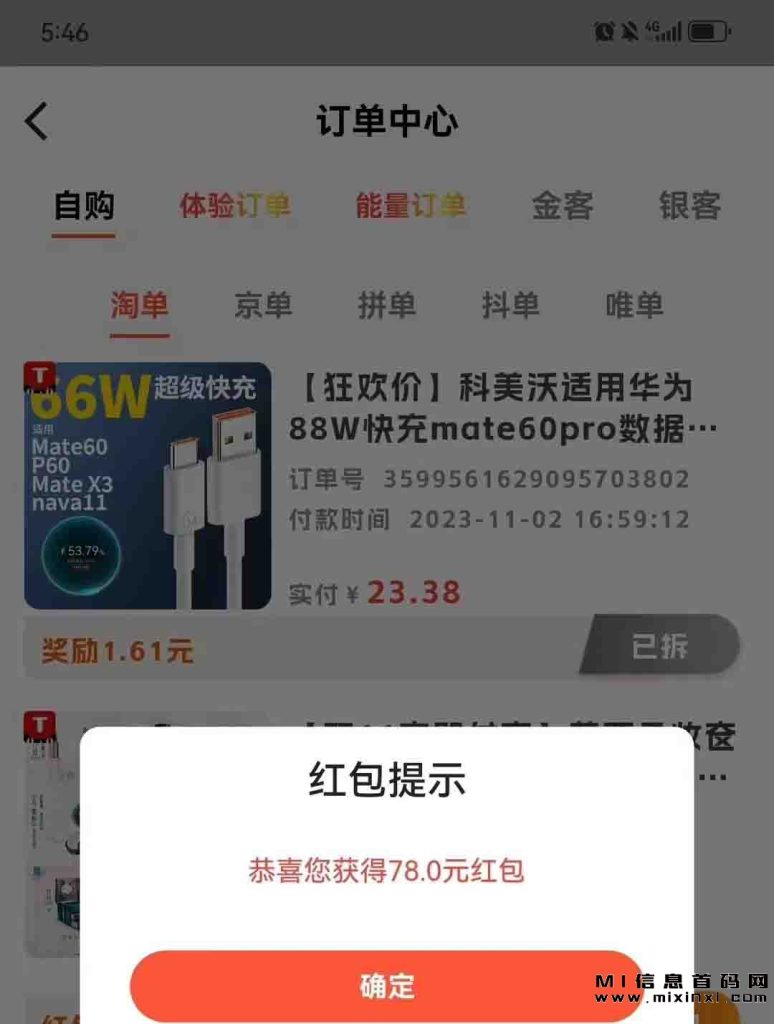Tap the 已拆 reward button

tap(661, 647)
